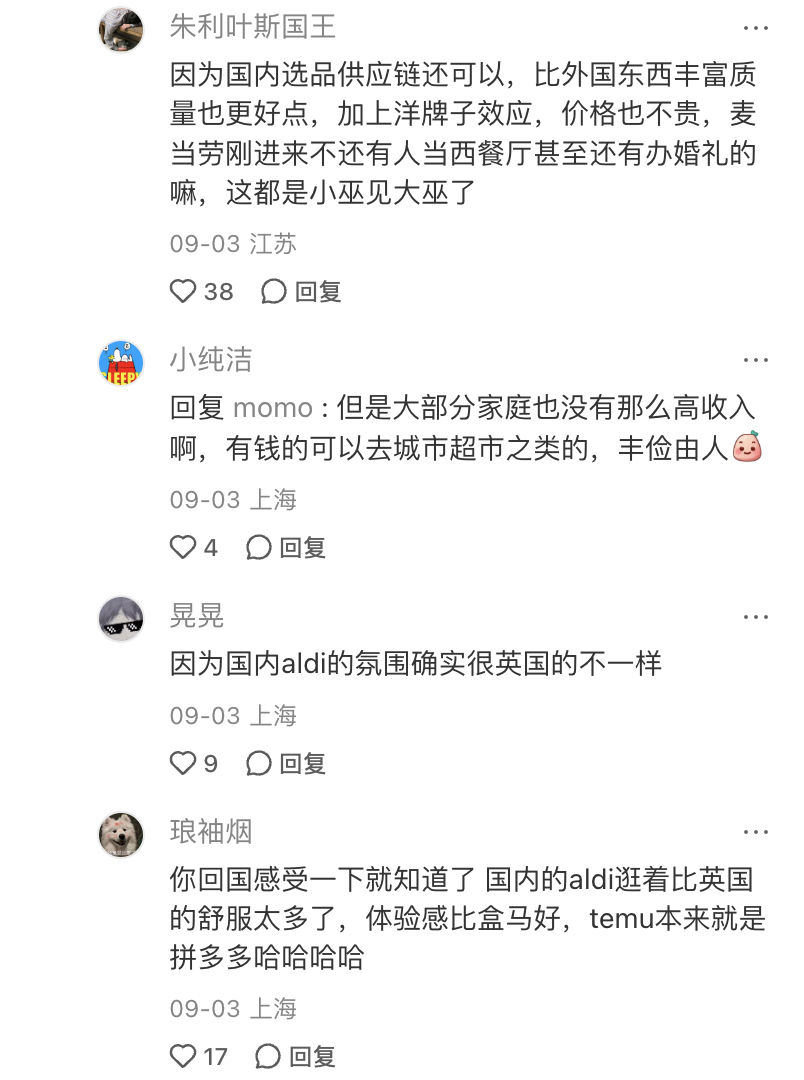Open the three-dot menu on 琅袖烟's comment
Screen dimensions: 804x1080
click(756, 833)
